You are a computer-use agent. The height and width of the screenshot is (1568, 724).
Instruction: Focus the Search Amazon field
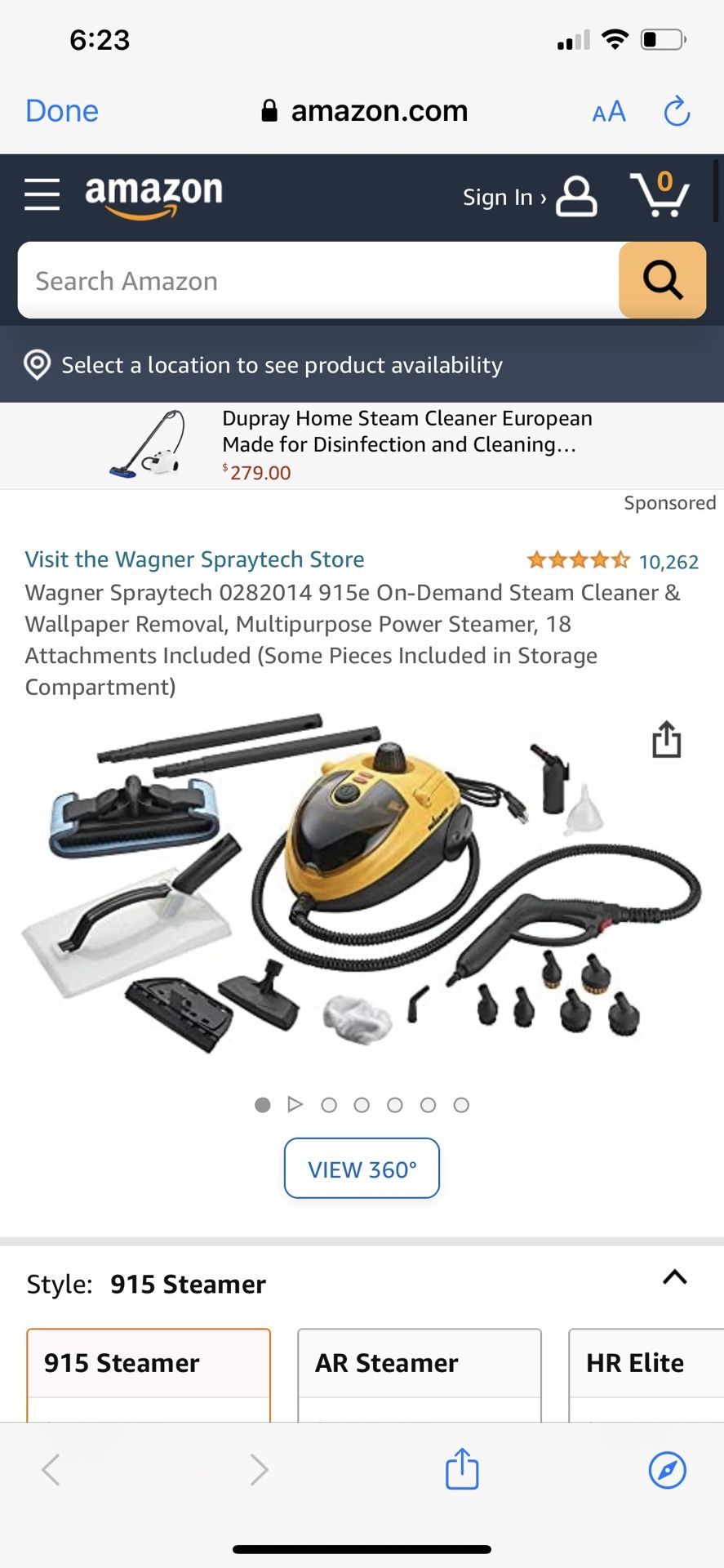tap(318, 281)
